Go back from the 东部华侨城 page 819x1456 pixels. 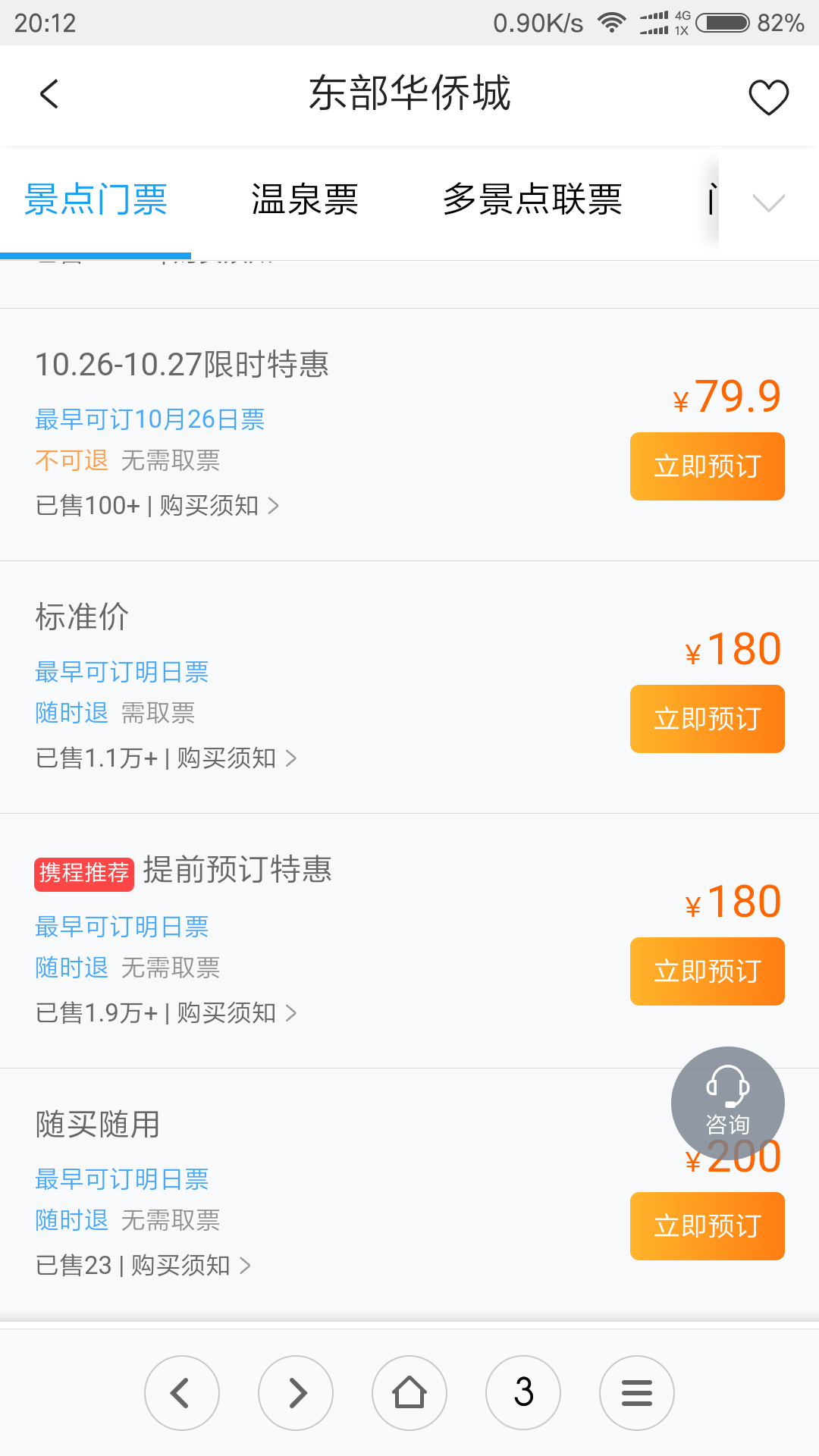pyautogui.click(x=49, y=95)
